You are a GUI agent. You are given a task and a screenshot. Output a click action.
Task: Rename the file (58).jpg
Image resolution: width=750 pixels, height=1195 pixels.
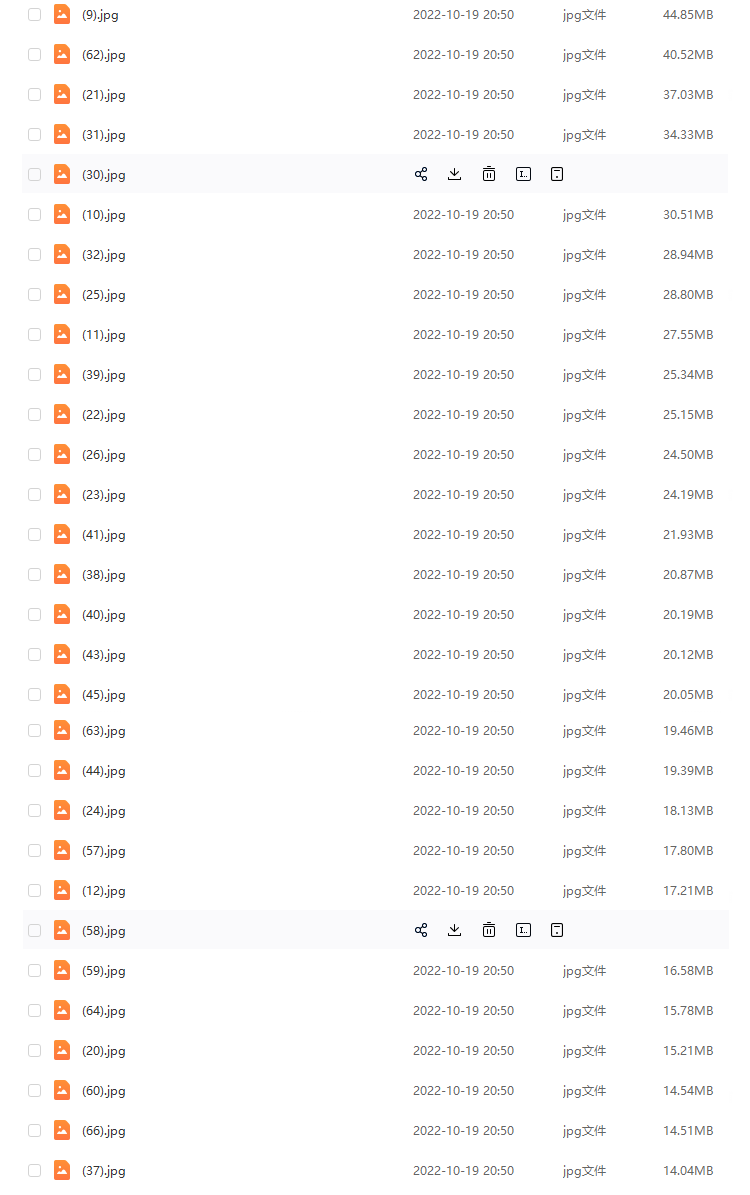(x=523, y=930)
